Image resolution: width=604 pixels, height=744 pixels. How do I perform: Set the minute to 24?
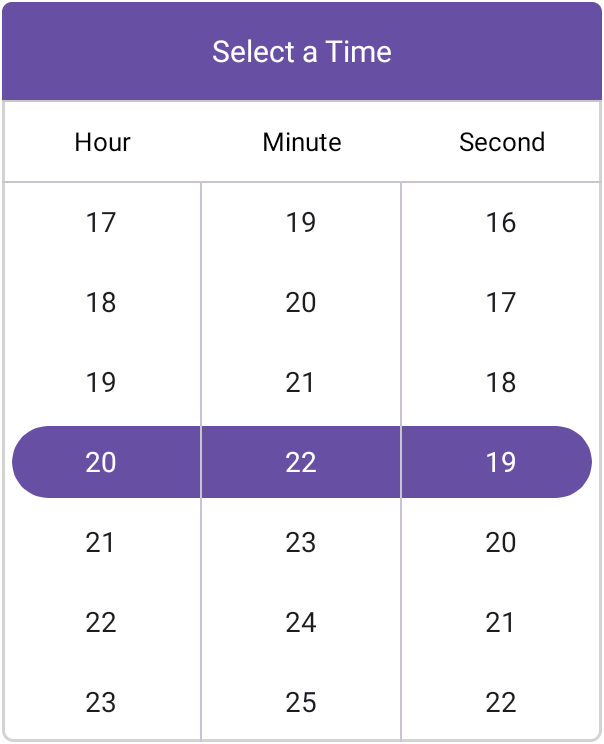pyautogui.click(x=301, y=622)
